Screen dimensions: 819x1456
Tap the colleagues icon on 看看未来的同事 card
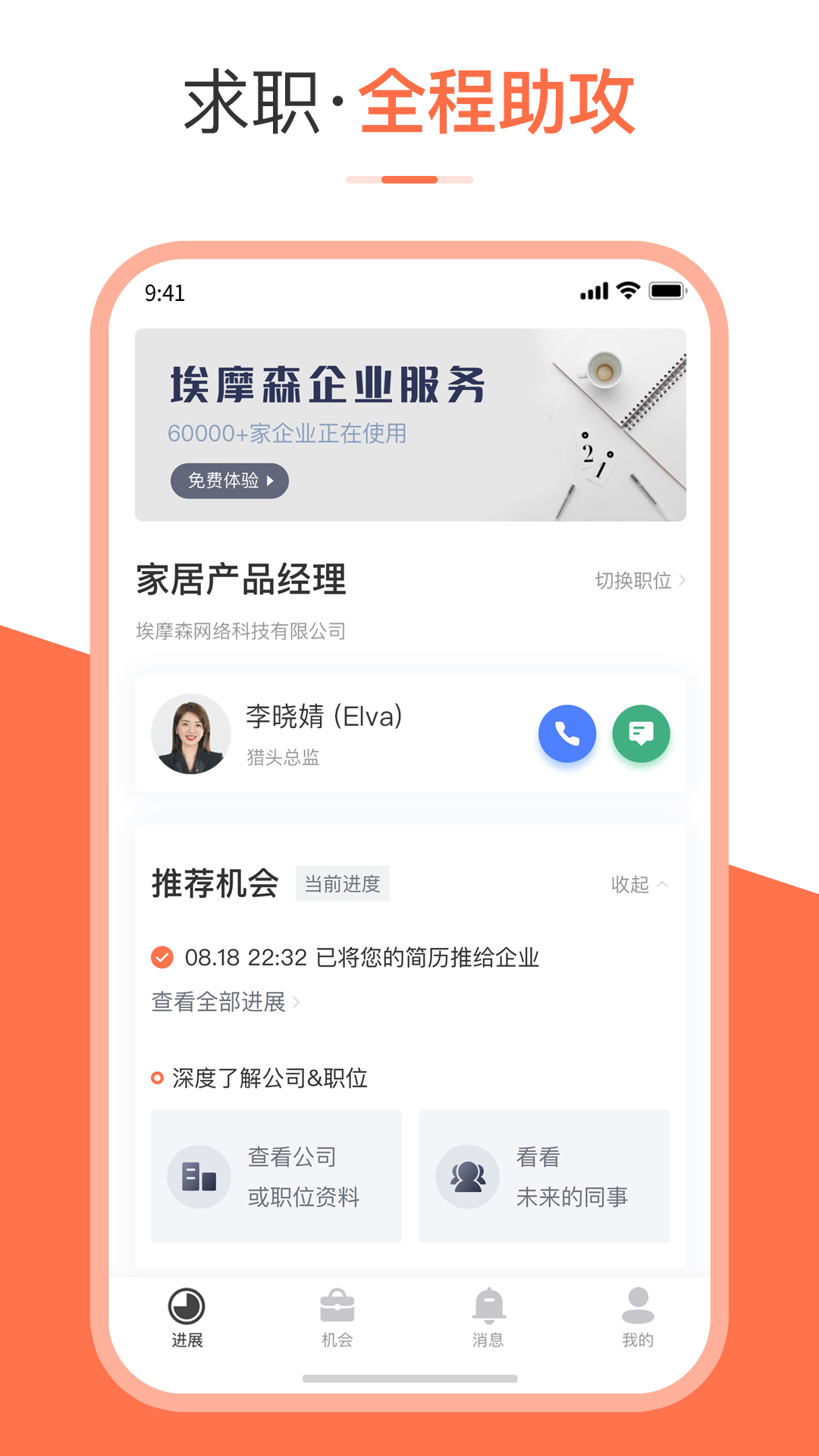[468, 1175]
